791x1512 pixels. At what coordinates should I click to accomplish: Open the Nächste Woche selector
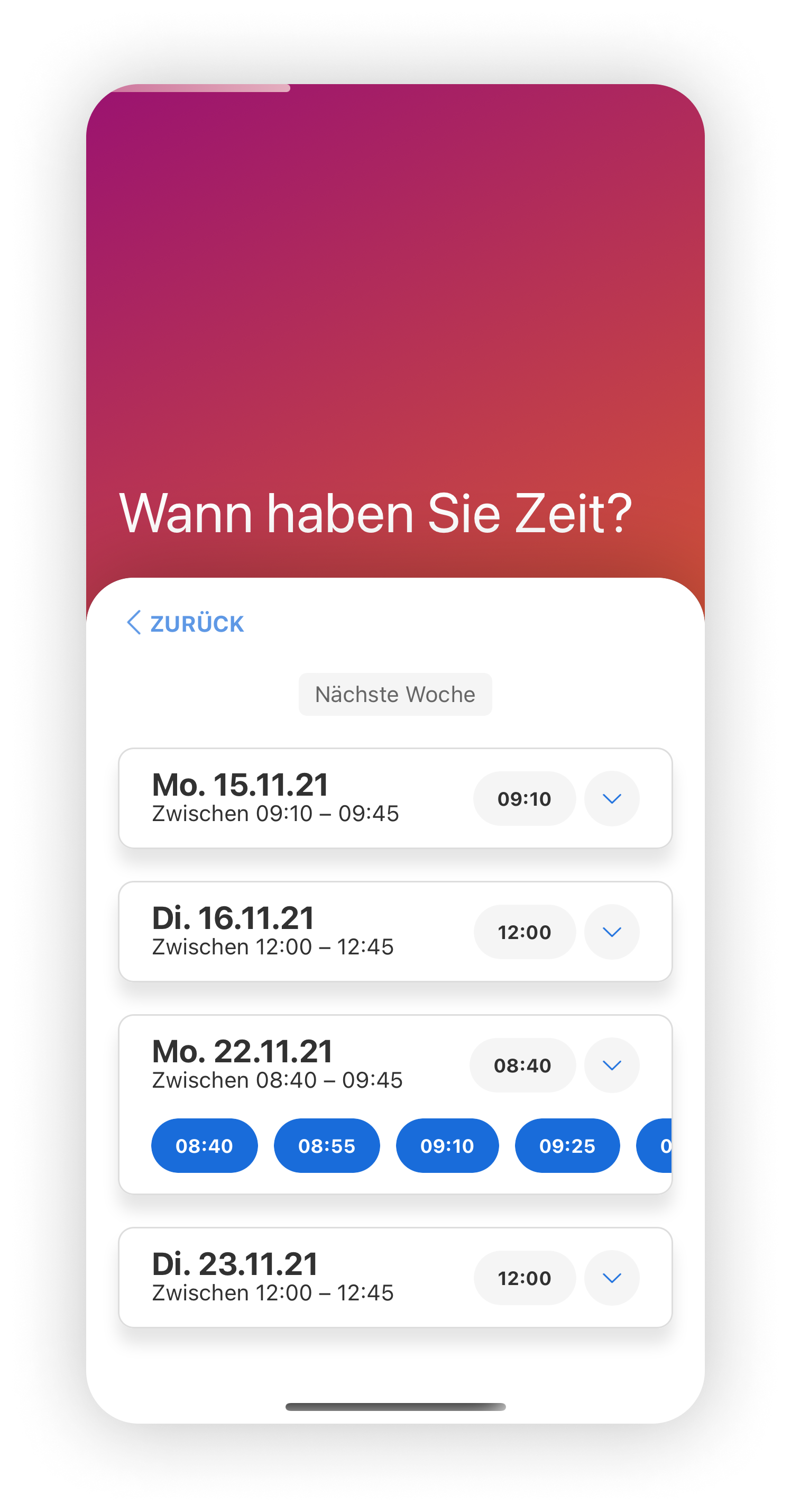[395, 694]
